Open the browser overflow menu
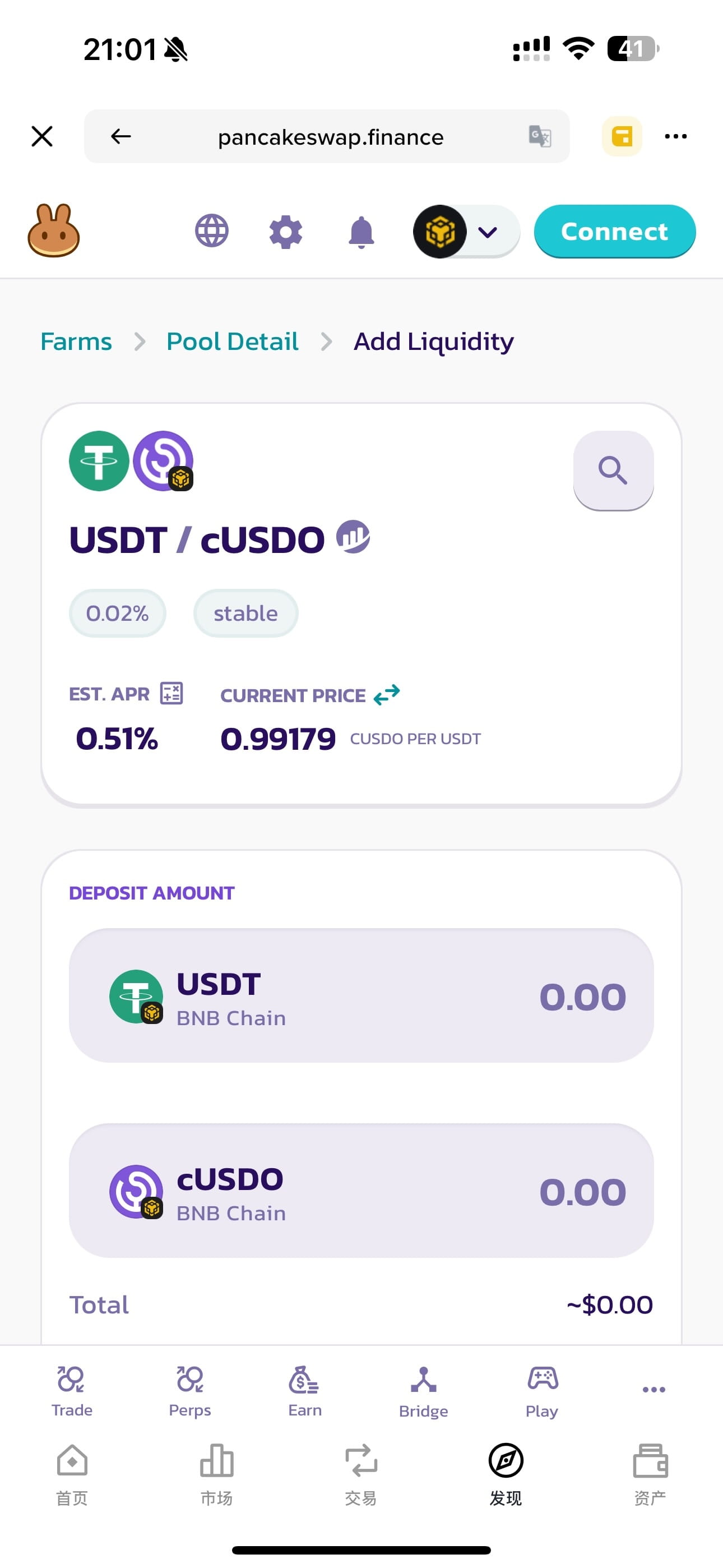The image size is (723, 1568). 675,136
